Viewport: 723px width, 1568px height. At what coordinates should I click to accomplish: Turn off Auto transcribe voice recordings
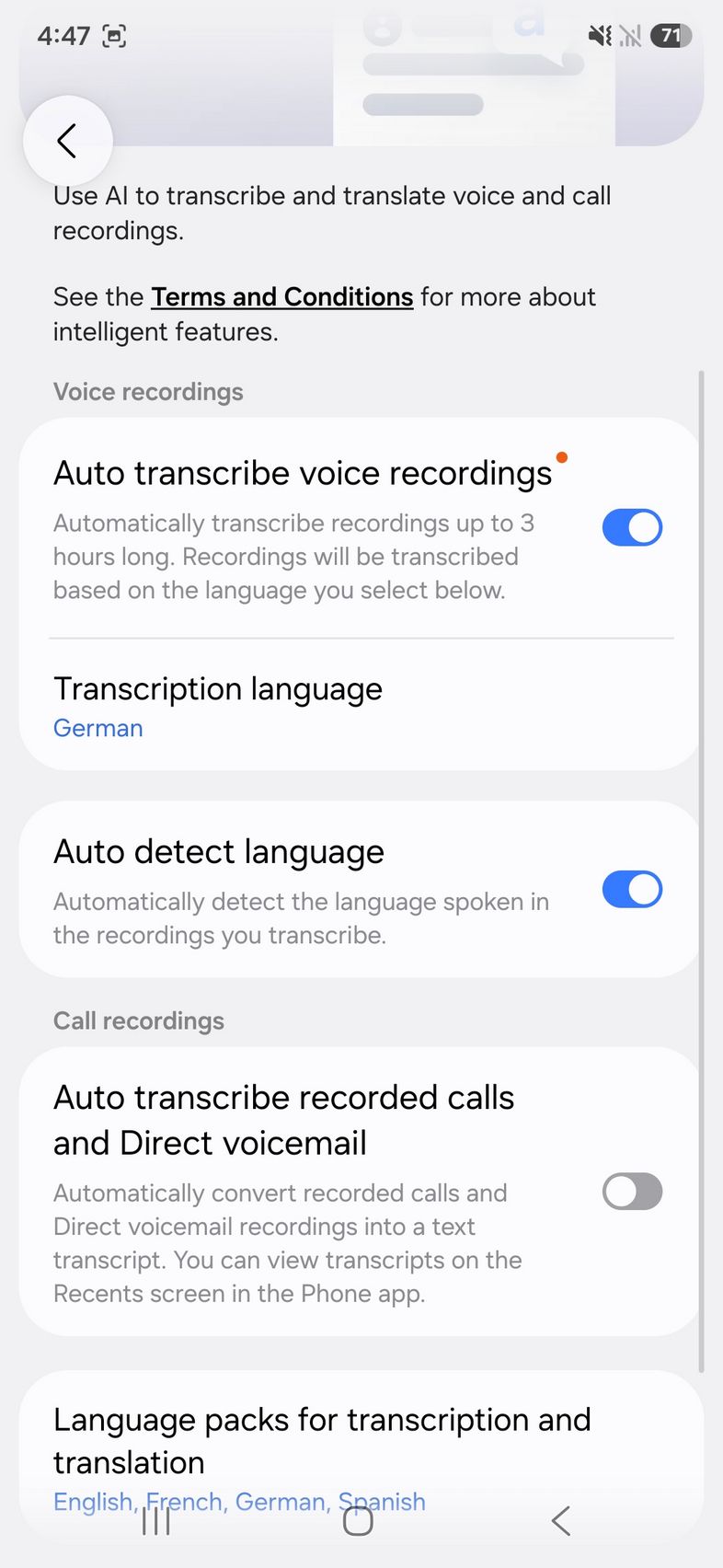click(632, 528)
